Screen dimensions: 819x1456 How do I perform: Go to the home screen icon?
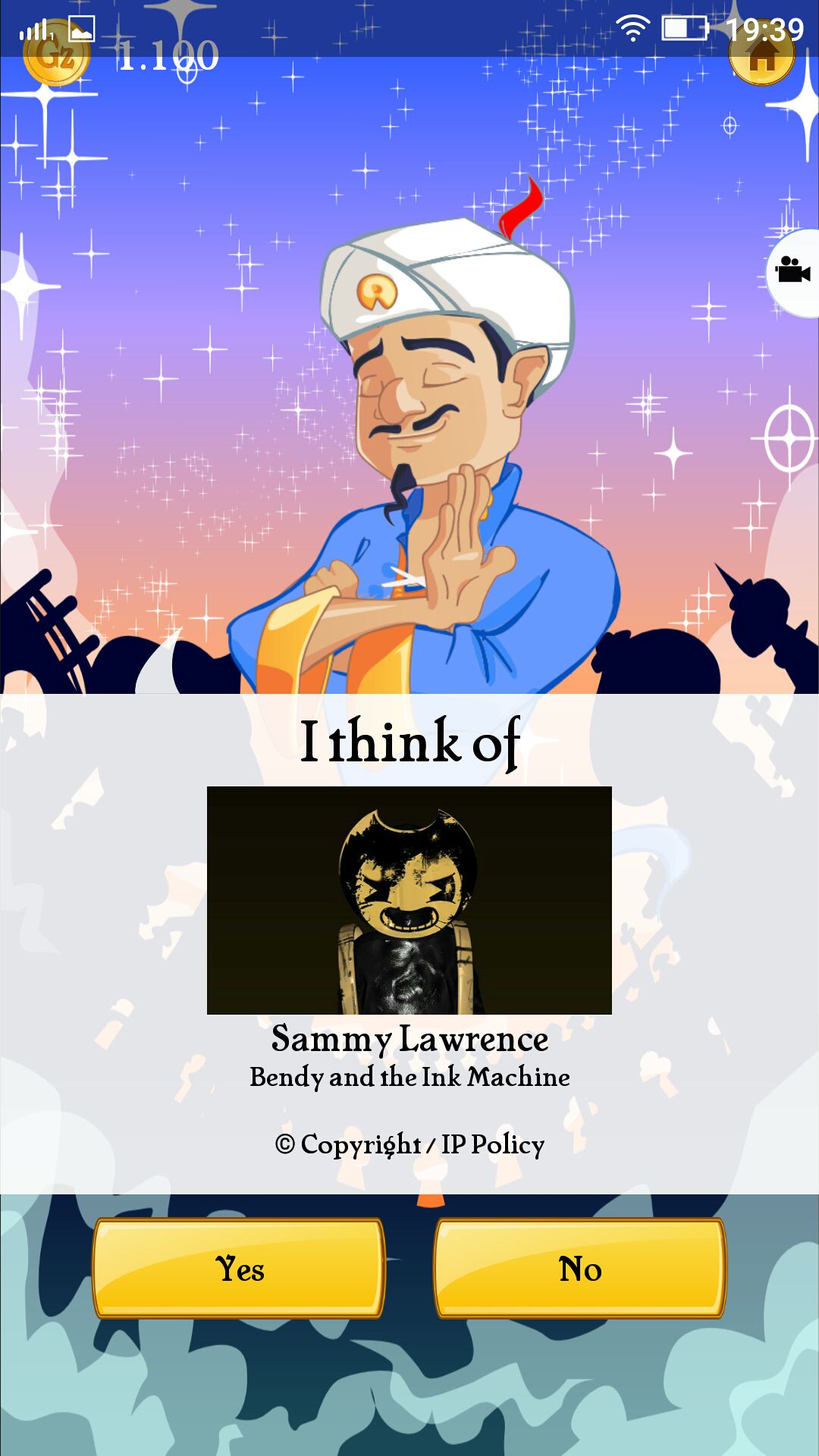click(761, 55)
